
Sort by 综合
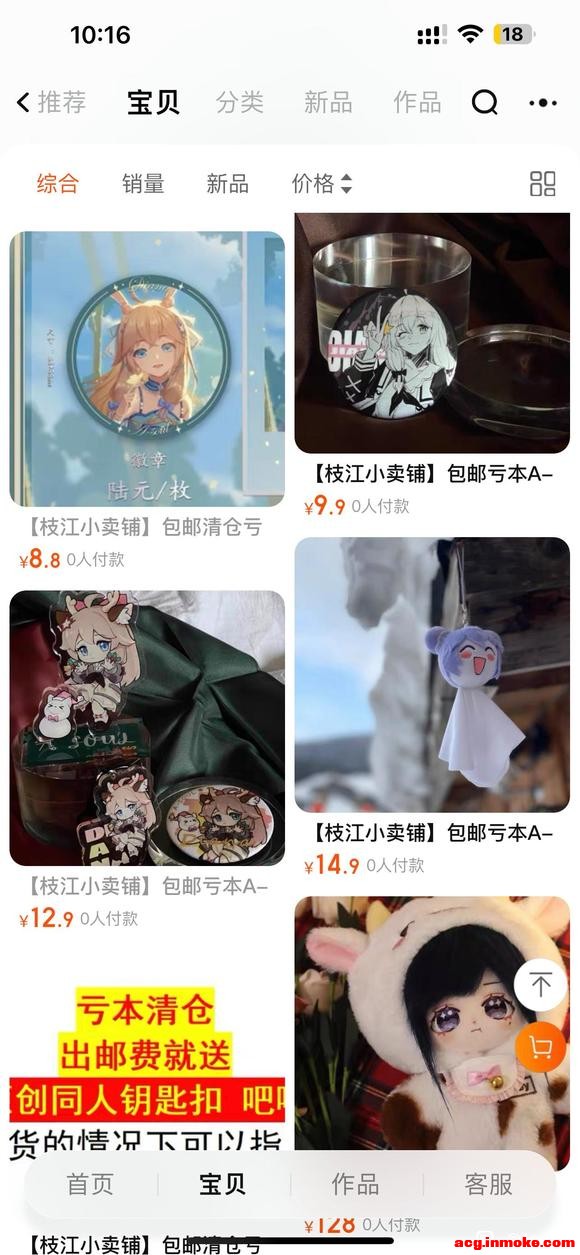(58, 184)
